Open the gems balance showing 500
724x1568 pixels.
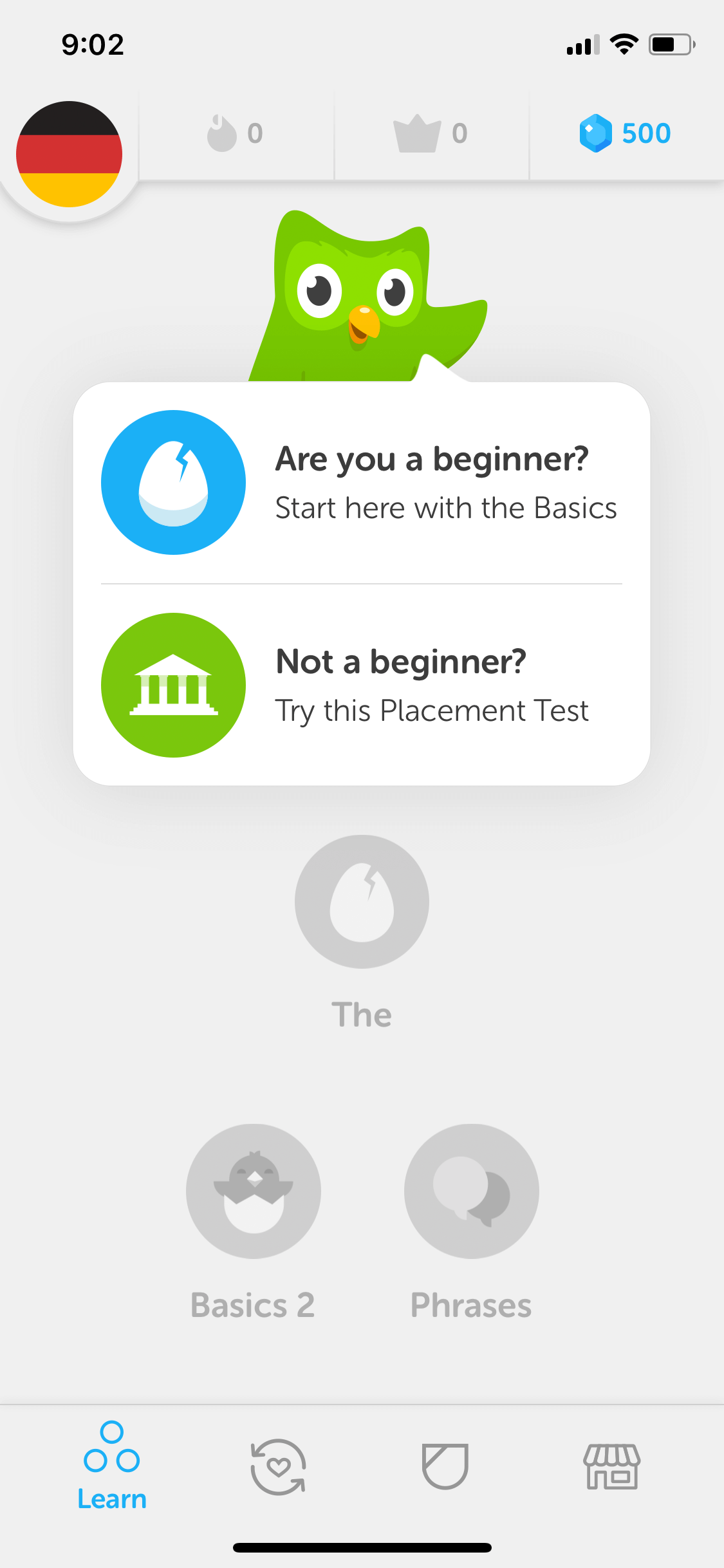[x=625, y=133]
